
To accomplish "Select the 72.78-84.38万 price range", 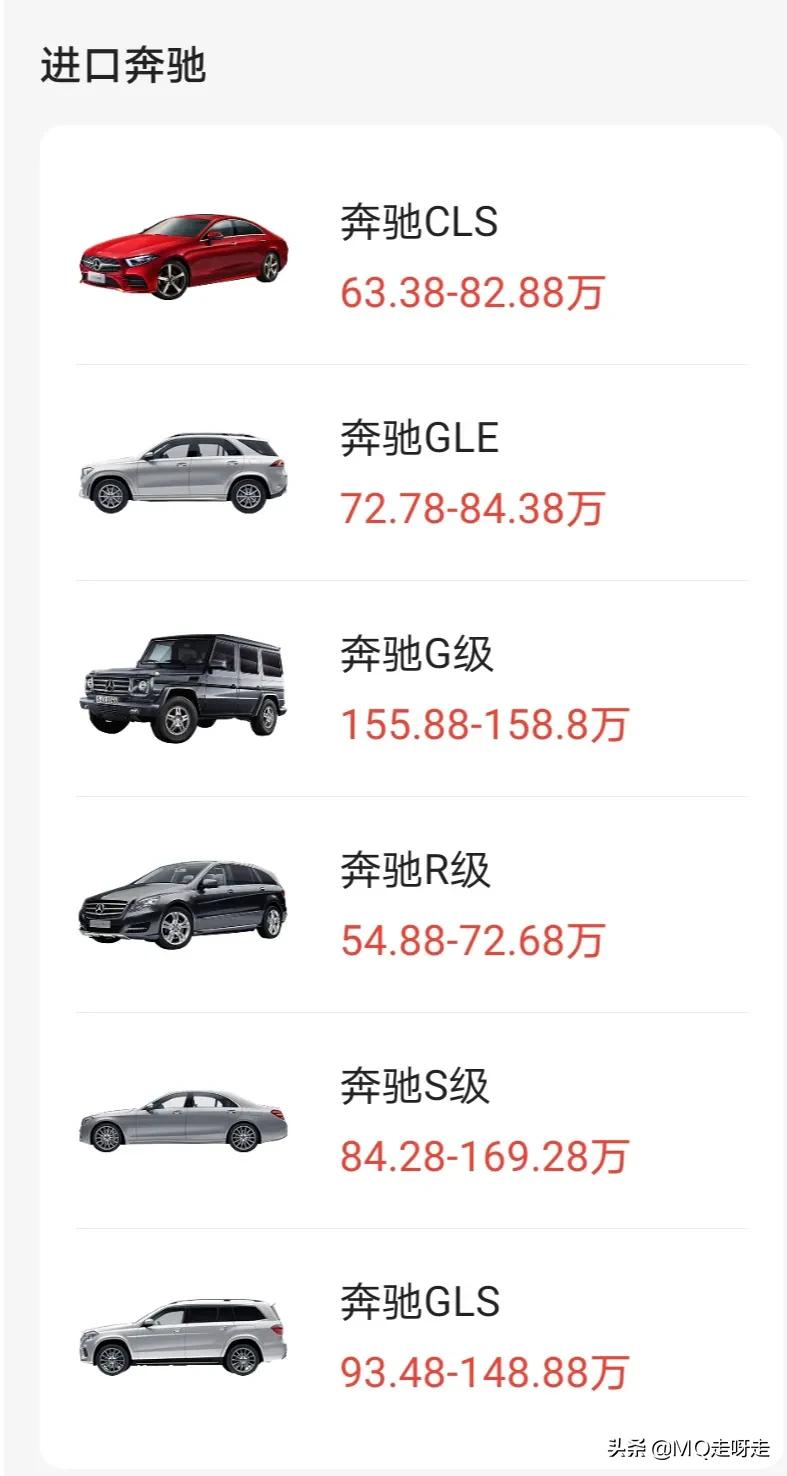I will tap(472, 510).
